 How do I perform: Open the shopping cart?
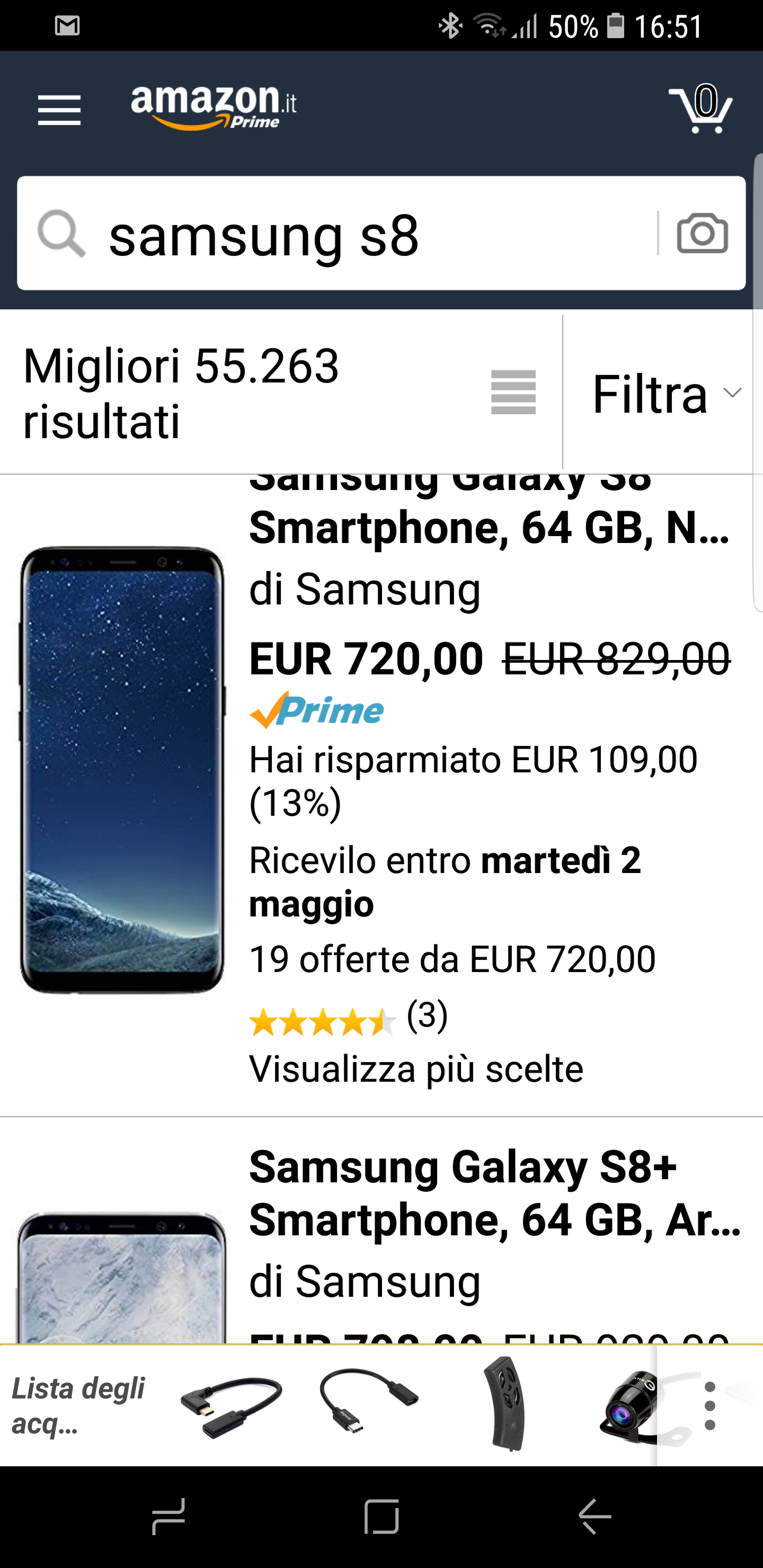coord(701,109)
